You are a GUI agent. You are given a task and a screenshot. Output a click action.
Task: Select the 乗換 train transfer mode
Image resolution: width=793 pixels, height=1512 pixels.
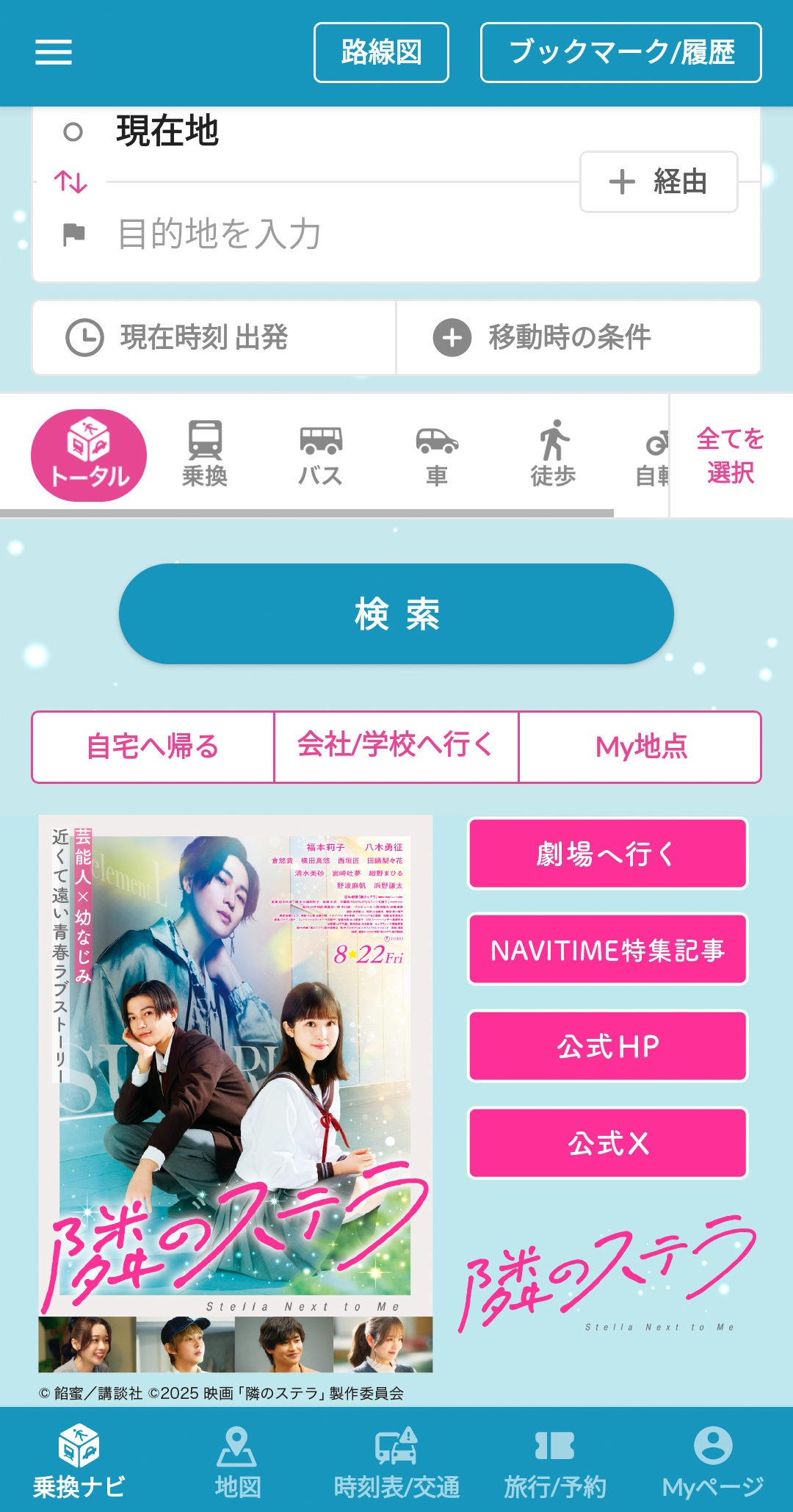click(205, 455)
